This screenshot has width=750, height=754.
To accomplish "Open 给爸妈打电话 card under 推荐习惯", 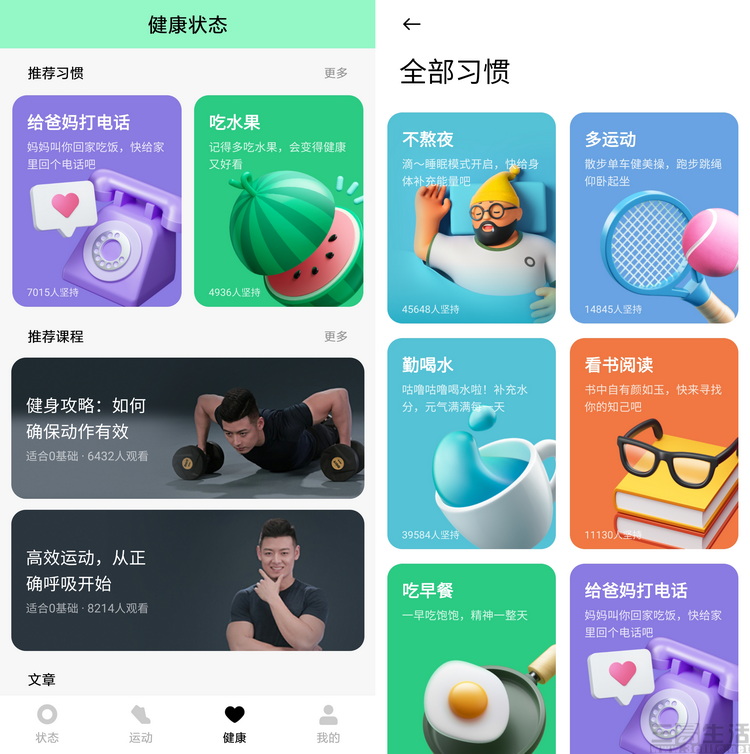I will [x=96, y=200].
